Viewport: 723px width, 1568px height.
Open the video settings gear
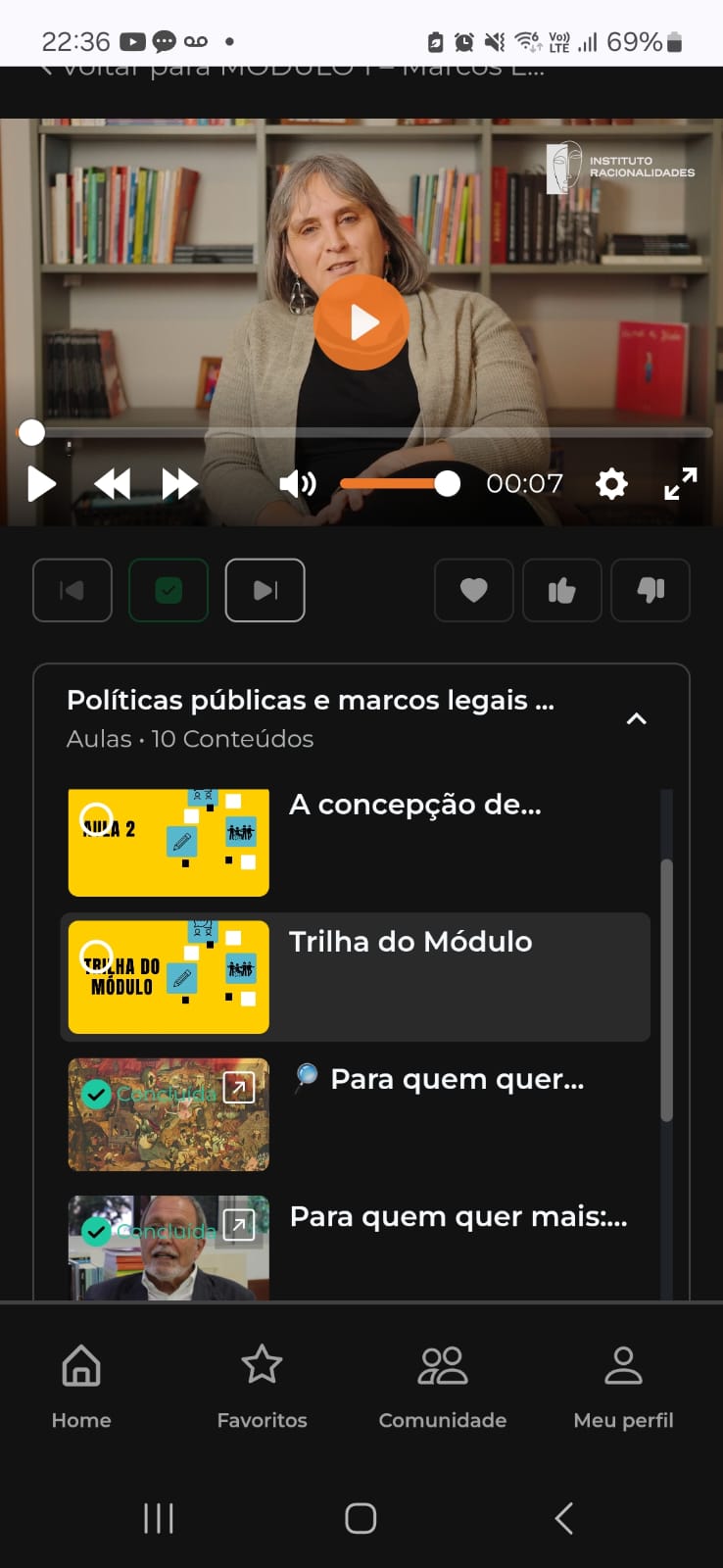tap(611, 483)
